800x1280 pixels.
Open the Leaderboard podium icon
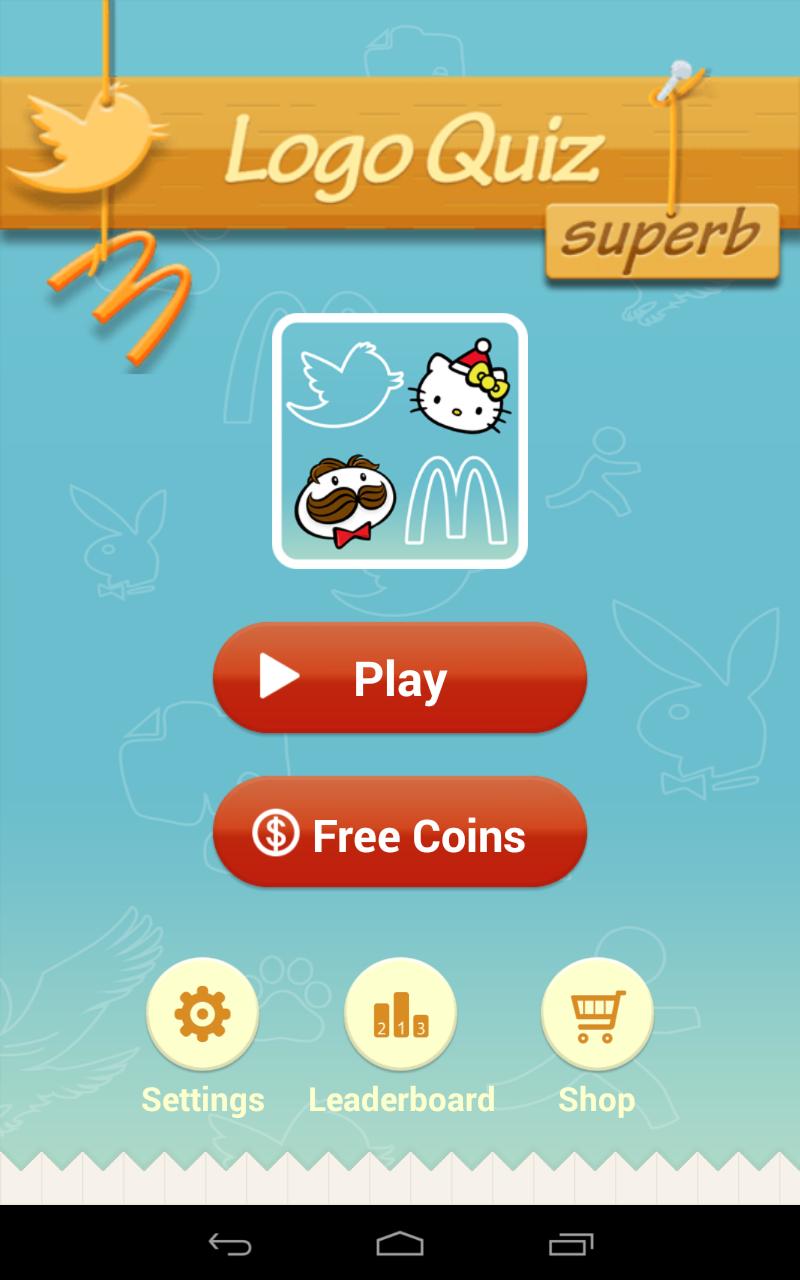(x=399, y=1012)
